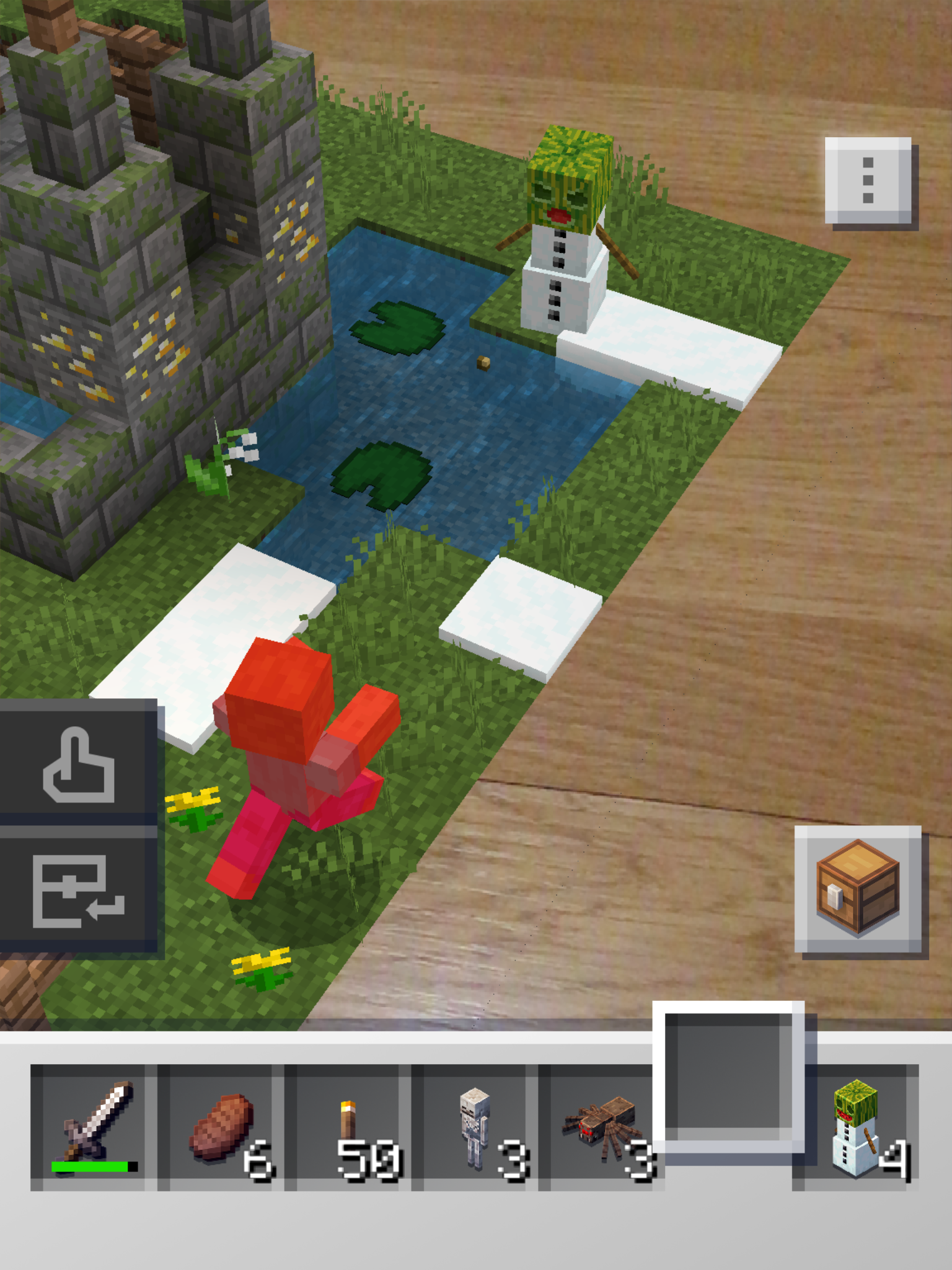Tap the empty highlighted hotbar slot
Viewport: 952px width, 1270px height.
(729, 1080)
